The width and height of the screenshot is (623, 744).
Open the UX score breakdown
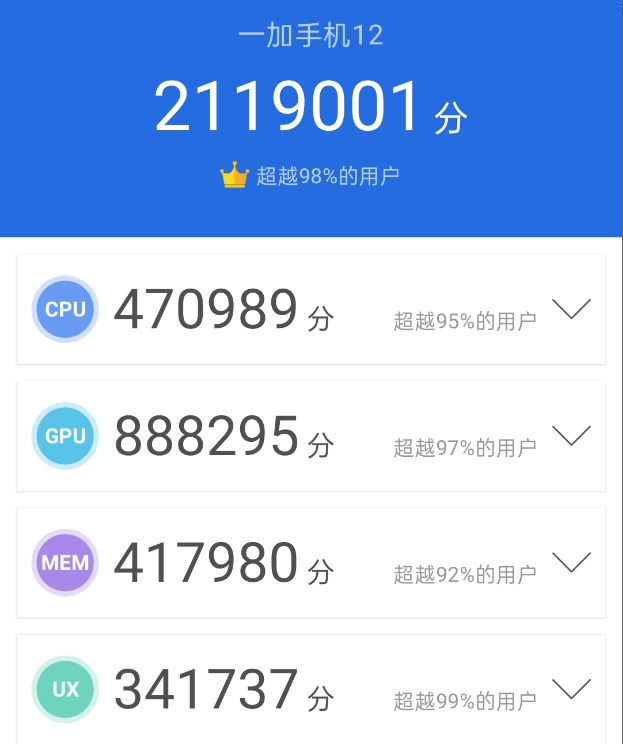coord(571,689)
